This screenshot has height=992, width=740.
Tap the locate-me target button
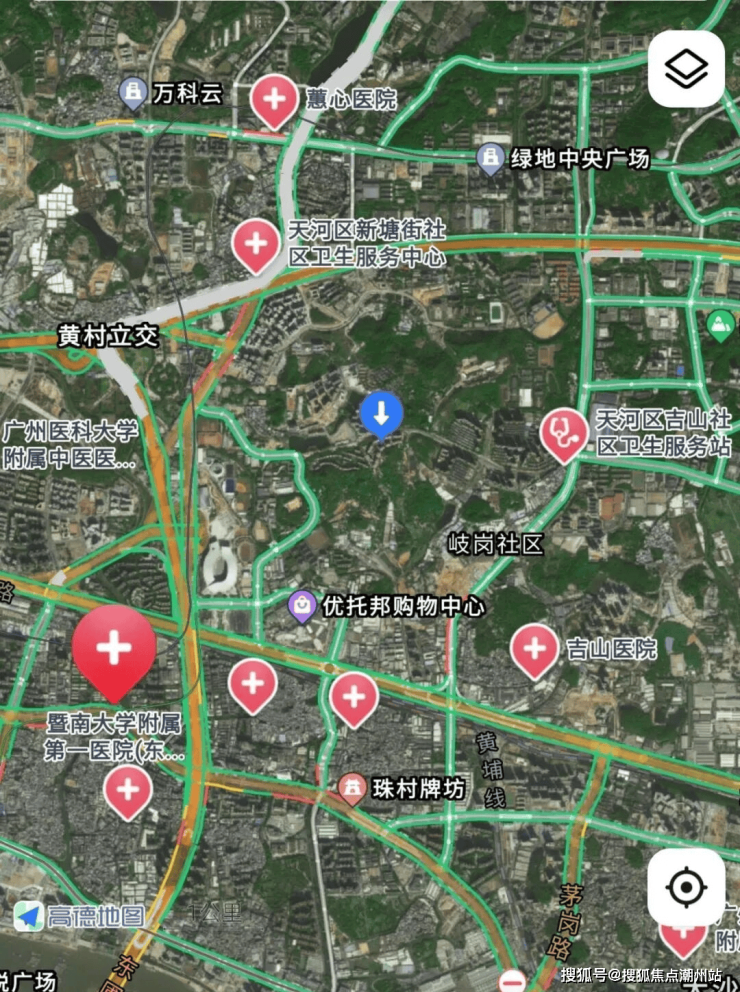pyautogui.click(x=686, y=887)
